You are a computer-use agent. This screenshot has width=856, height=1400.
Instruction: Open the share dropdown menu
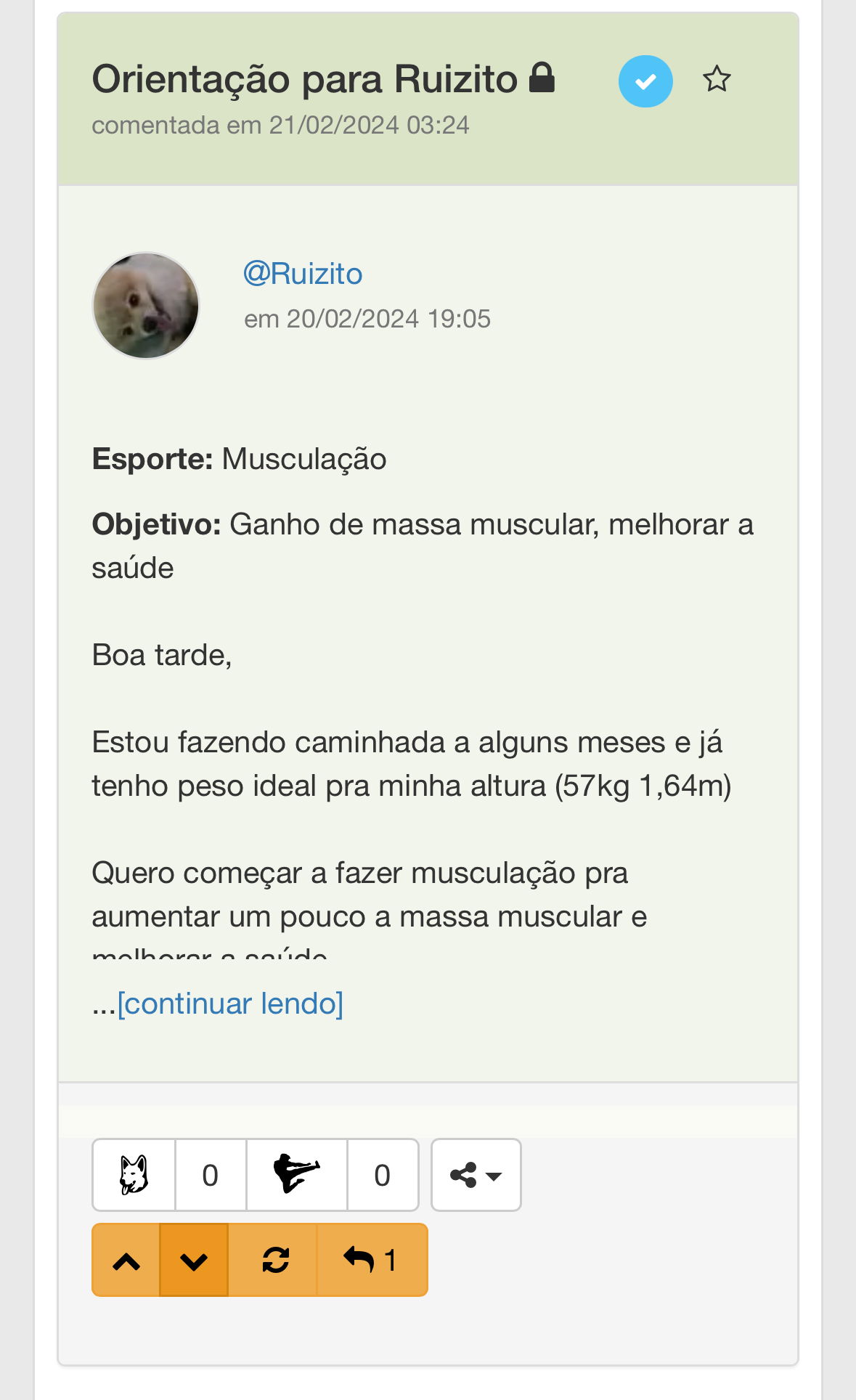tap(476, 1175)
